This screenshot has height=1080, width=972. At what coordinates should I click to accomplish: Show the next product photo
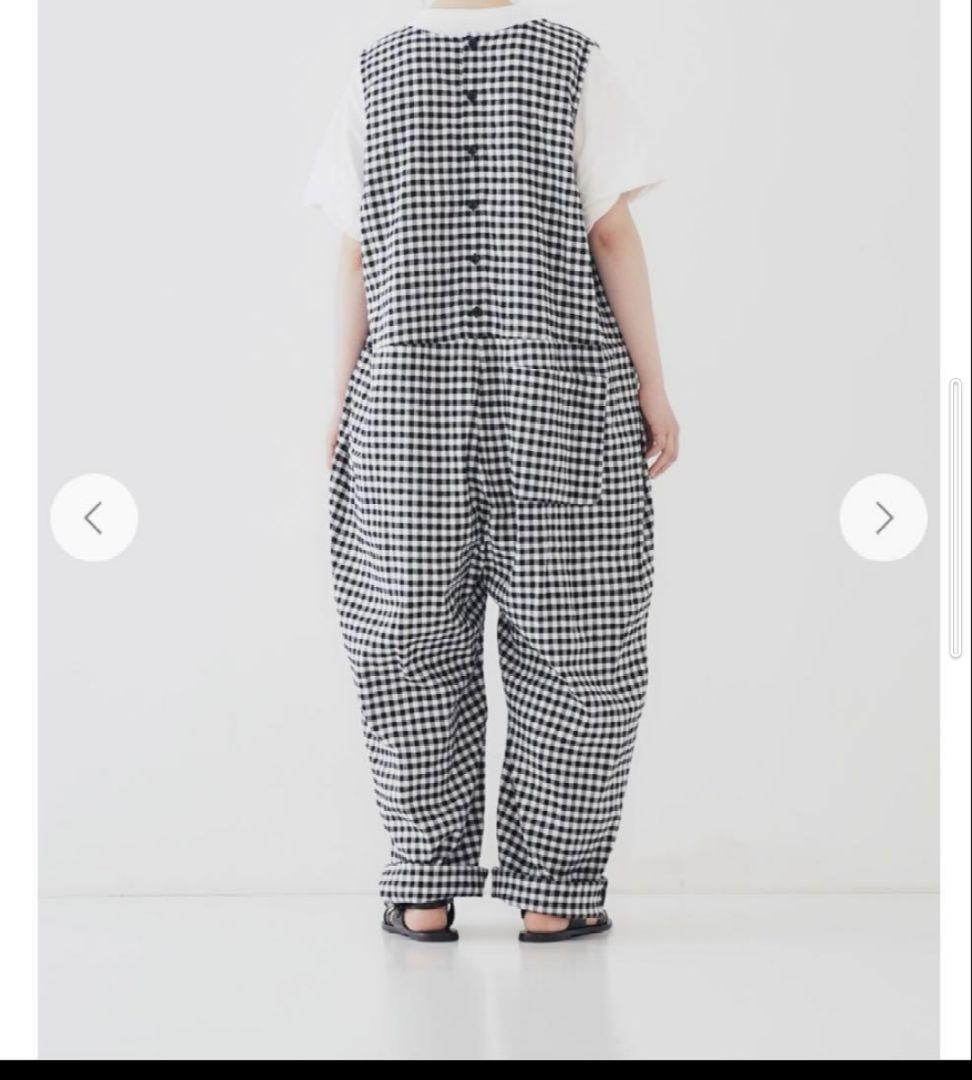[883, 518]
